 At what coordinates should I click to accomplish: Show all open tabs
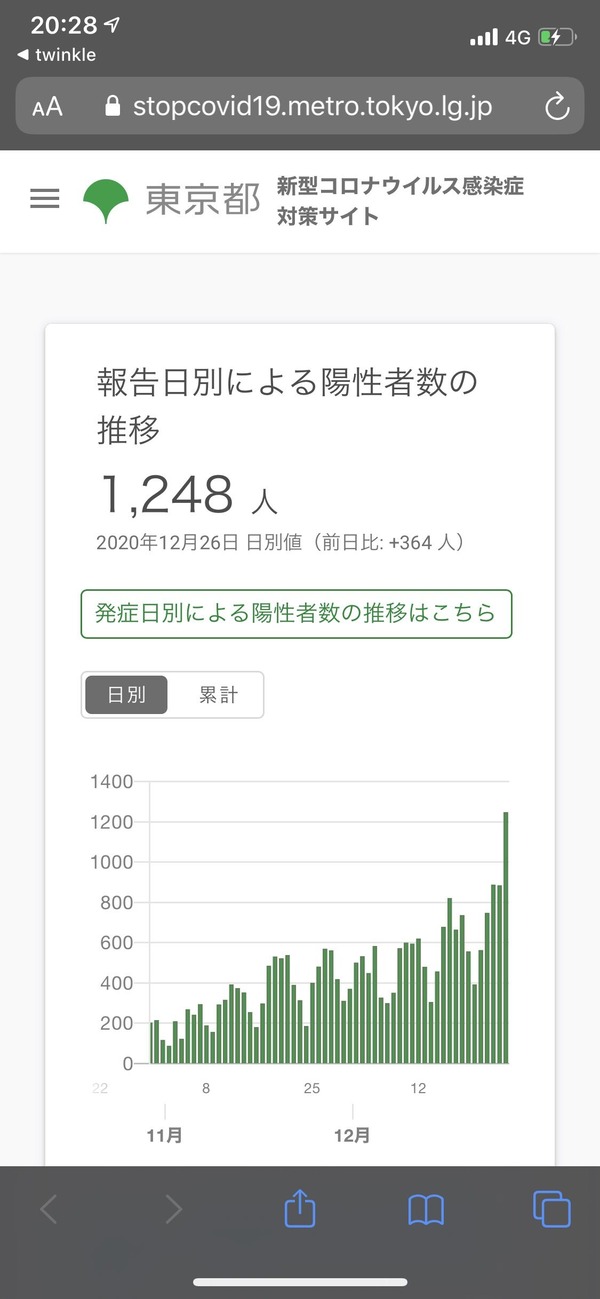click(x=551, y=1209)
